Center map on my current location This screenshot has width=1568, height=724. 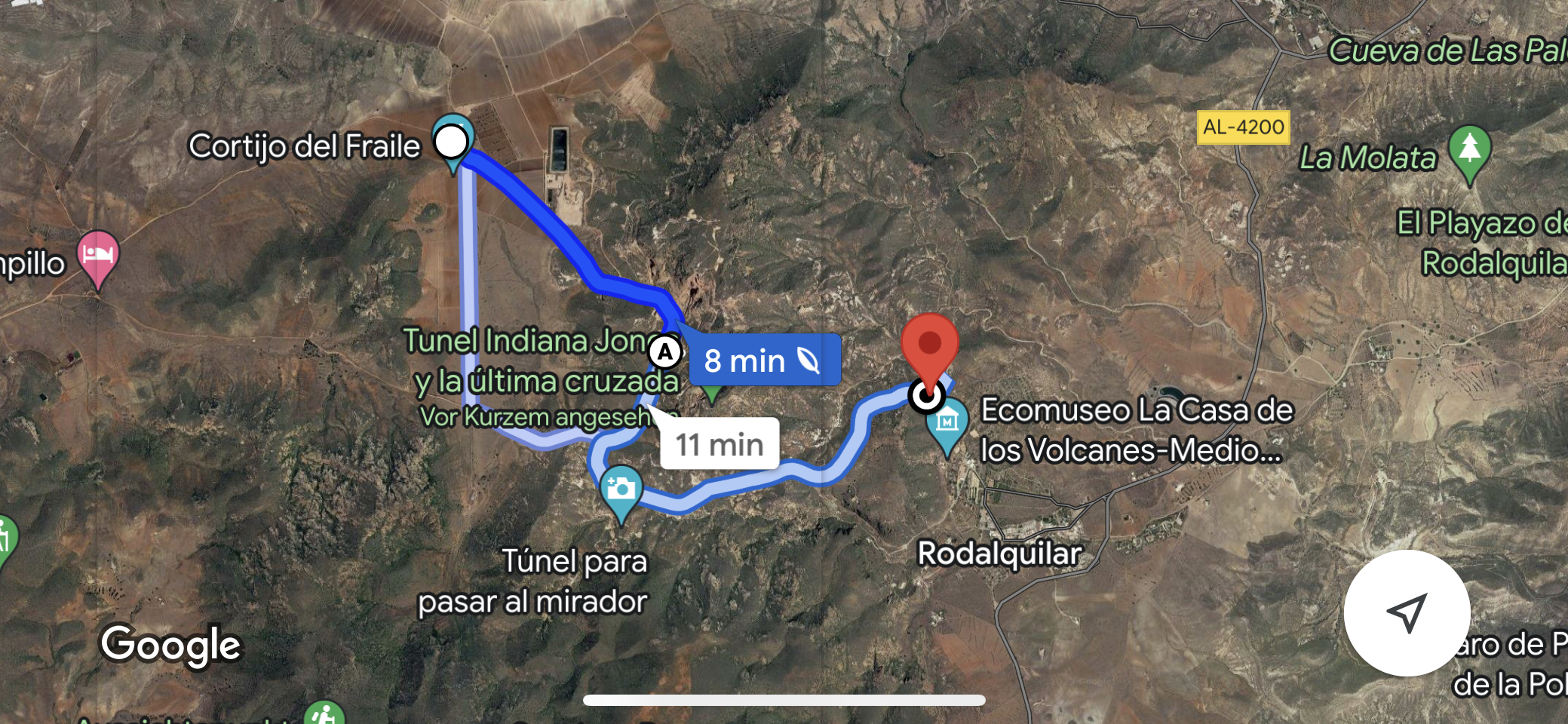(x=1406, y=612)
